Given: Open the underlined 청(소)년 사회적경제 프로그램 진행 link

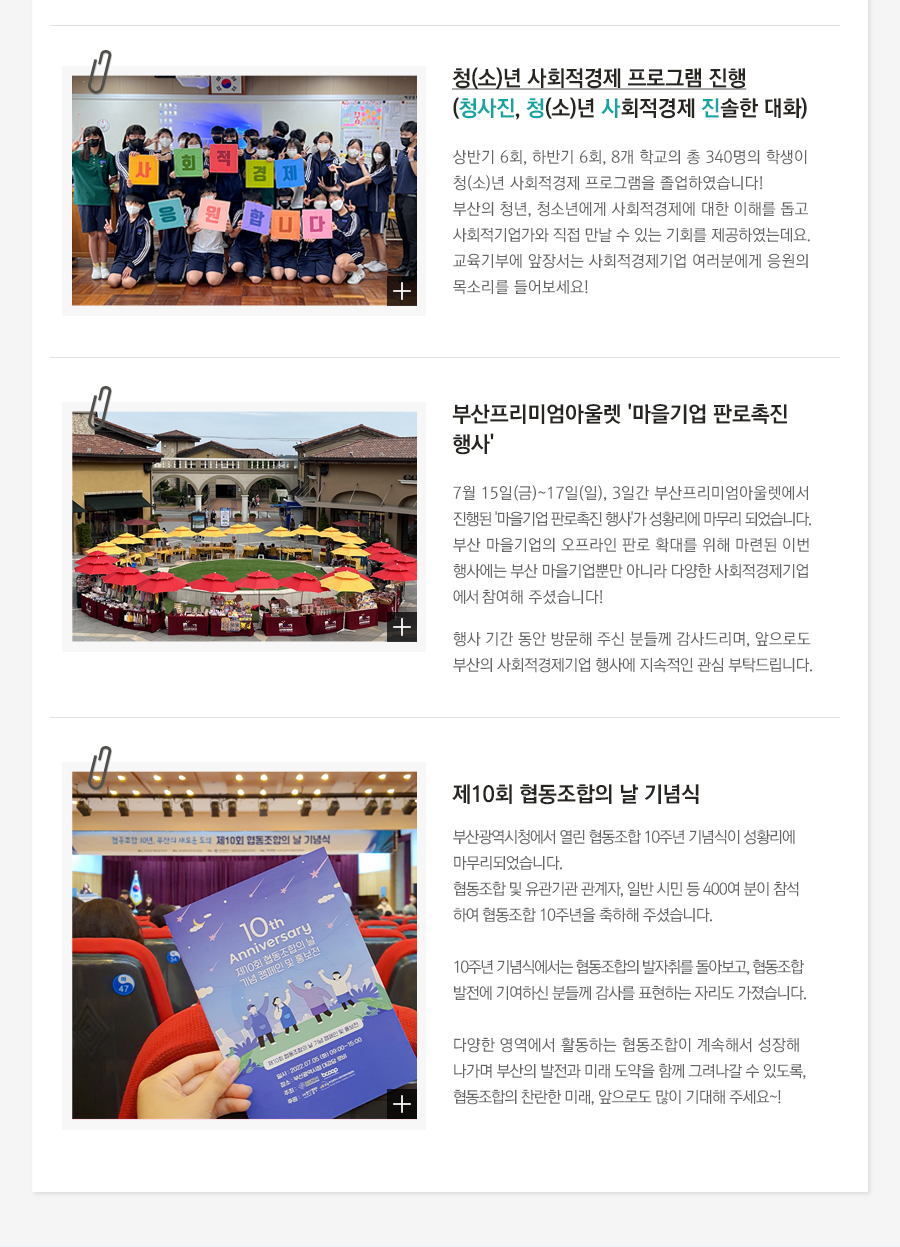Looking at the screenshot, I should tap(599, 78).
